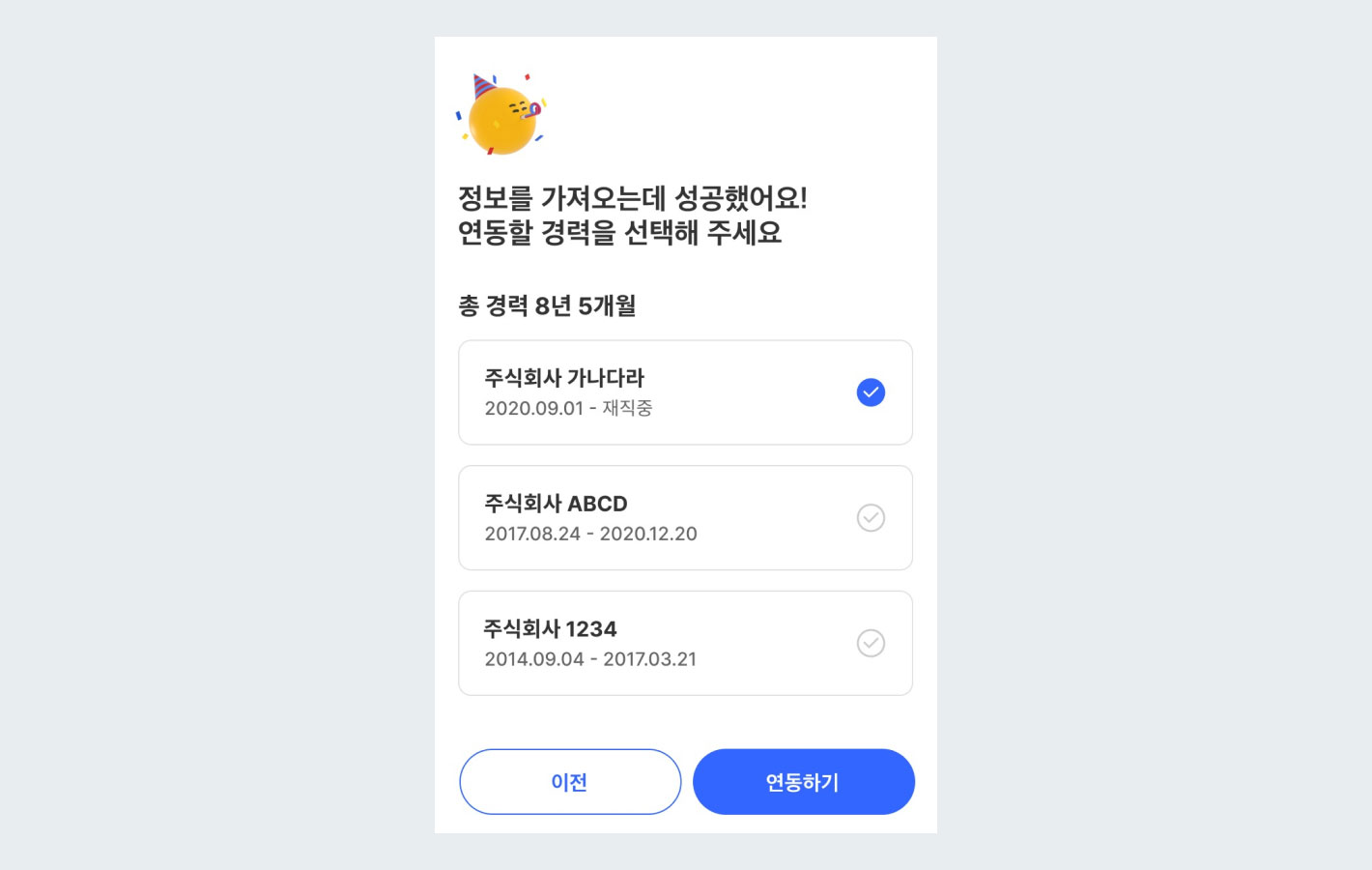Select the 주식회사 1234 career card
1372x870 pixels.
pyautogui.click(x=871, y=643)
